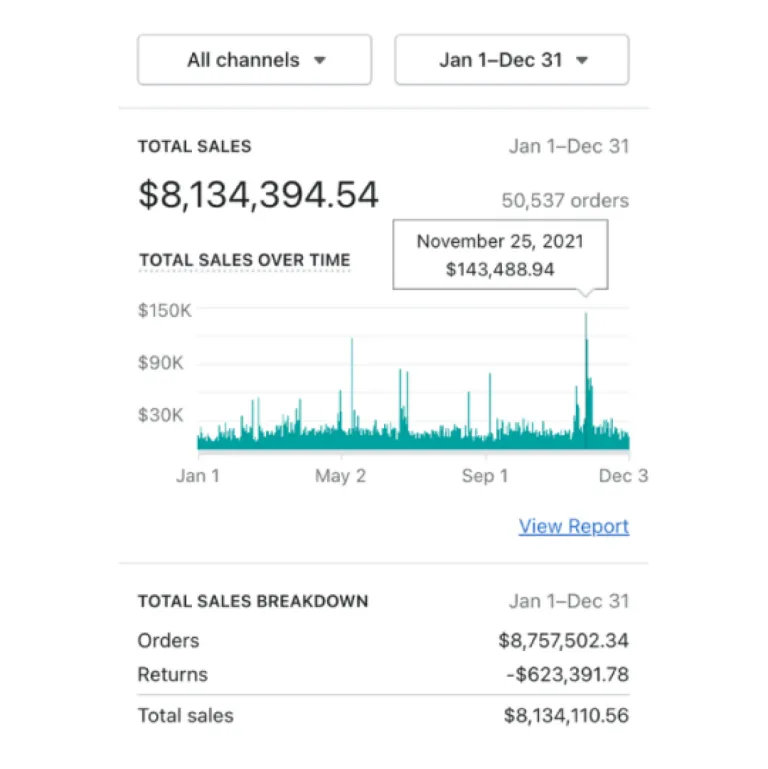Open the View Report link
Screen dimensions: 768x769
tap(573, 527)
